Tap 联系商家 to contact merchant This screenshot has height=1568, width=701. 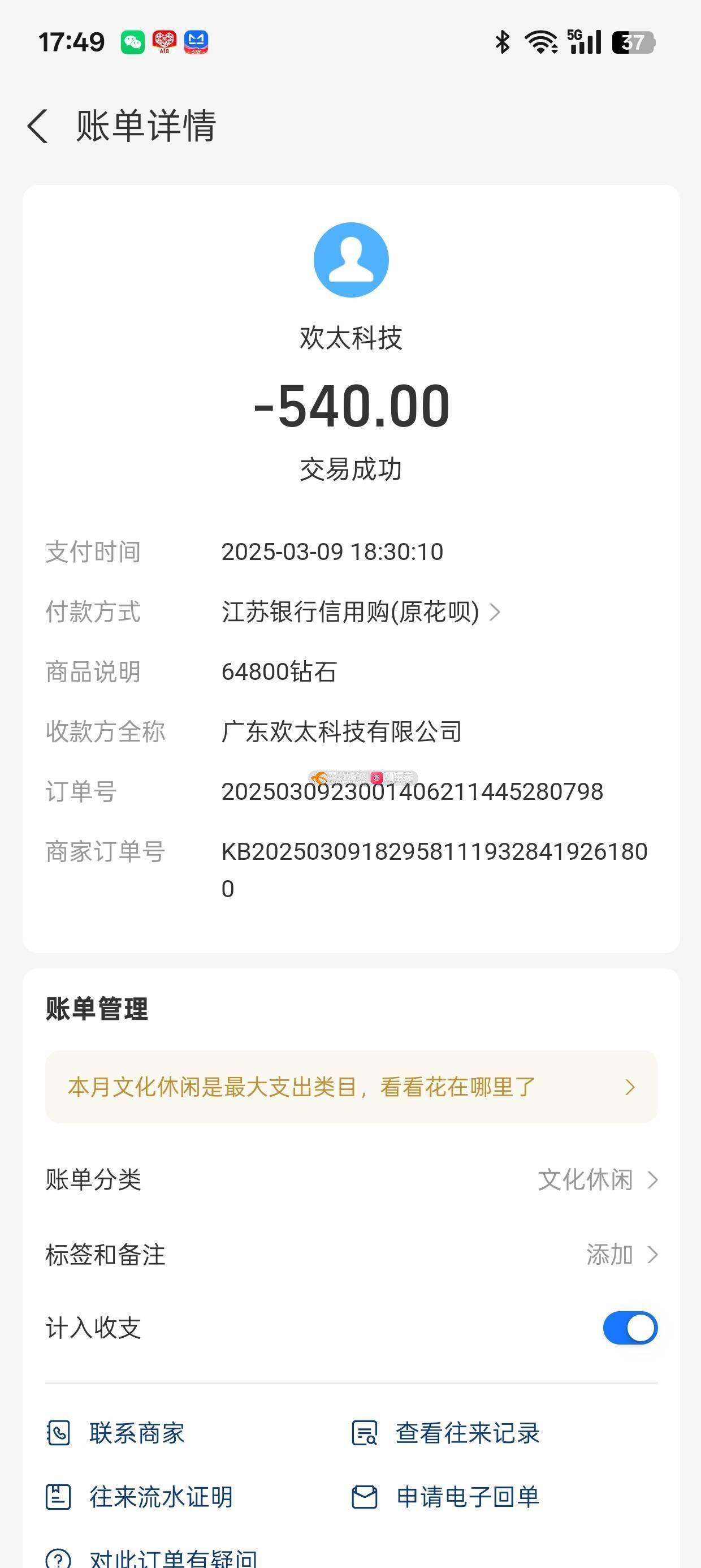[116, 1433]
